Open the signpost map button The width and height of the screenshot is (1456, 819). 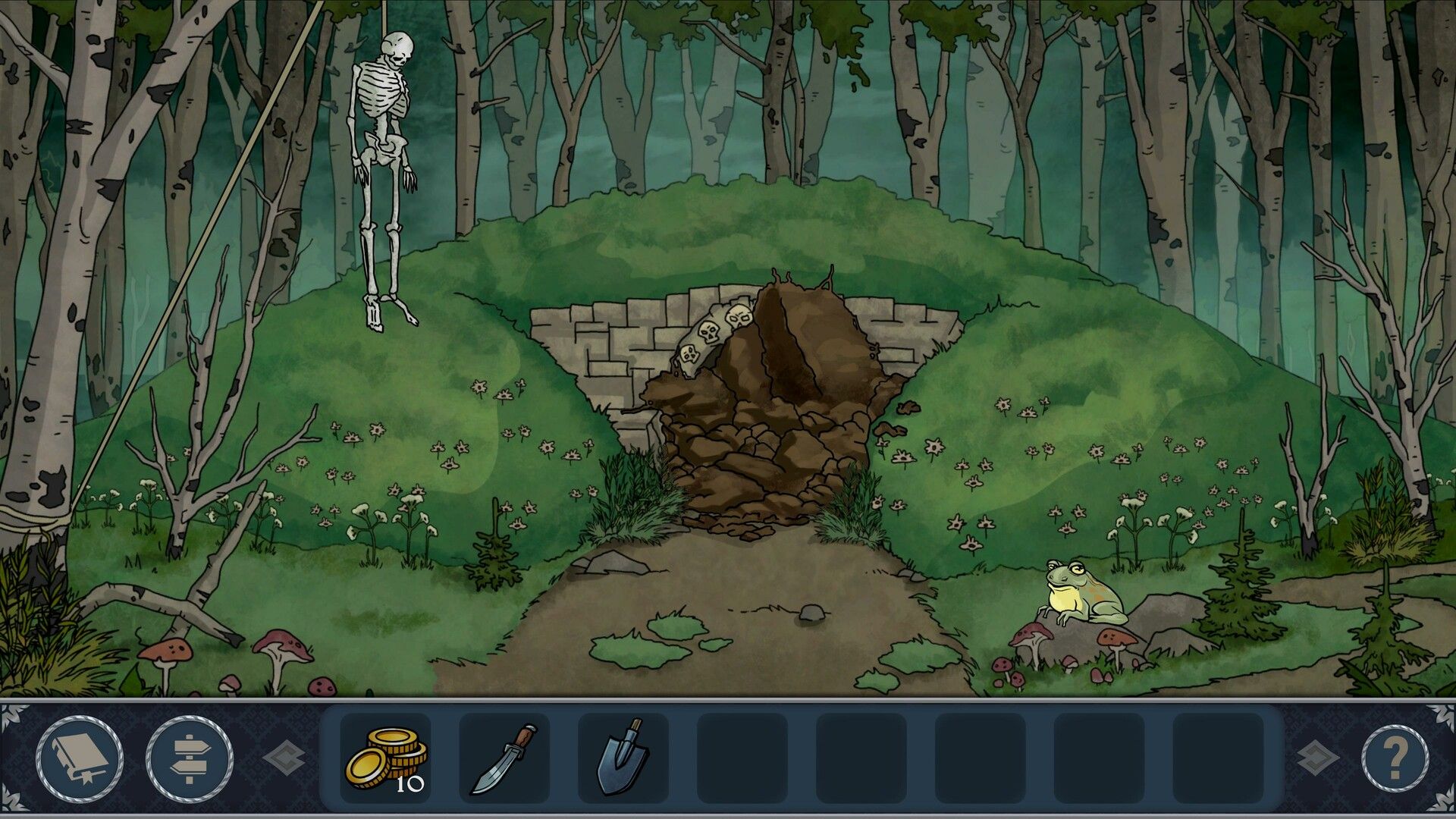[x=190, y=758]
